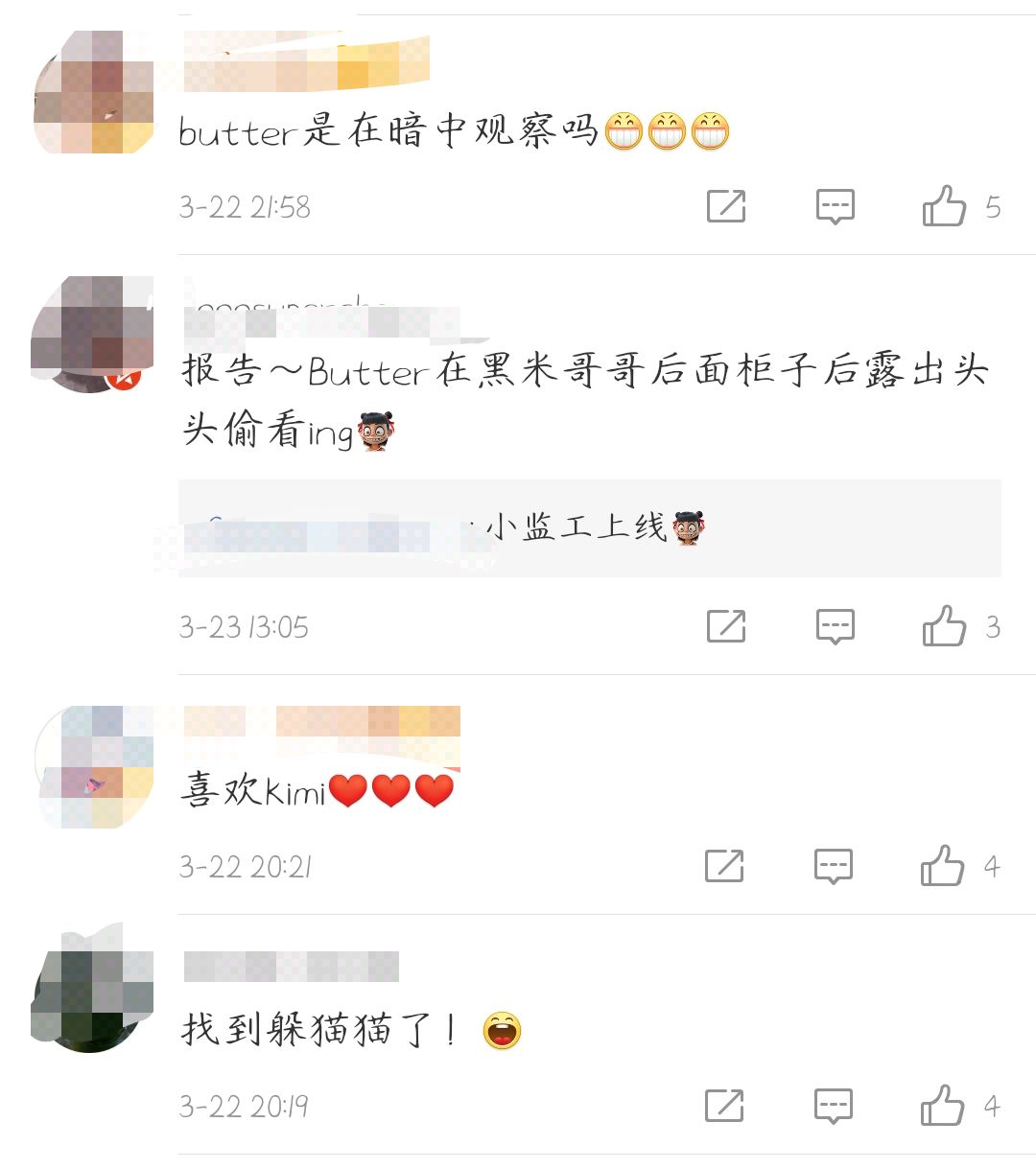Repost the comment posted 3-23 13:05
1036x1169 pixels.
tap(726, 626)
